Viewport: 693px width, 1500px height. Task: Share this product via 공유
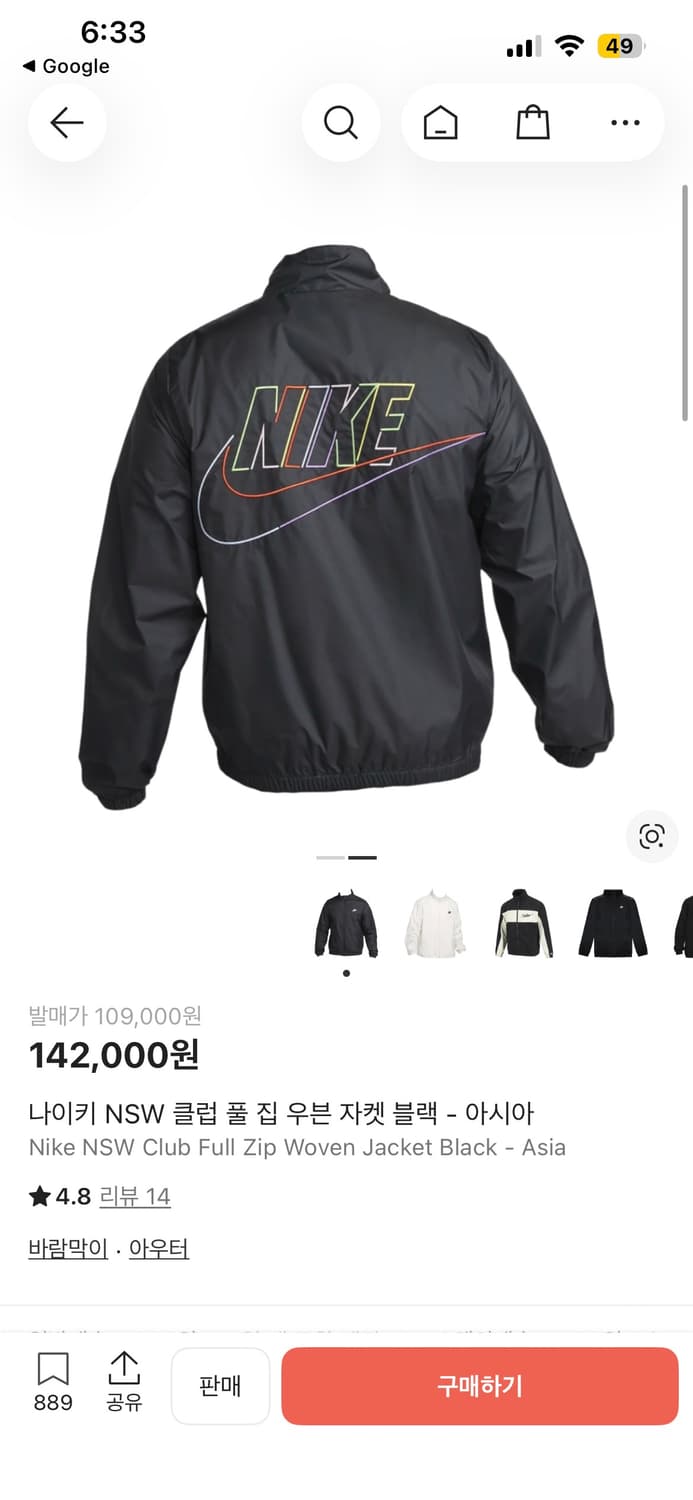tap(124, 1382)
